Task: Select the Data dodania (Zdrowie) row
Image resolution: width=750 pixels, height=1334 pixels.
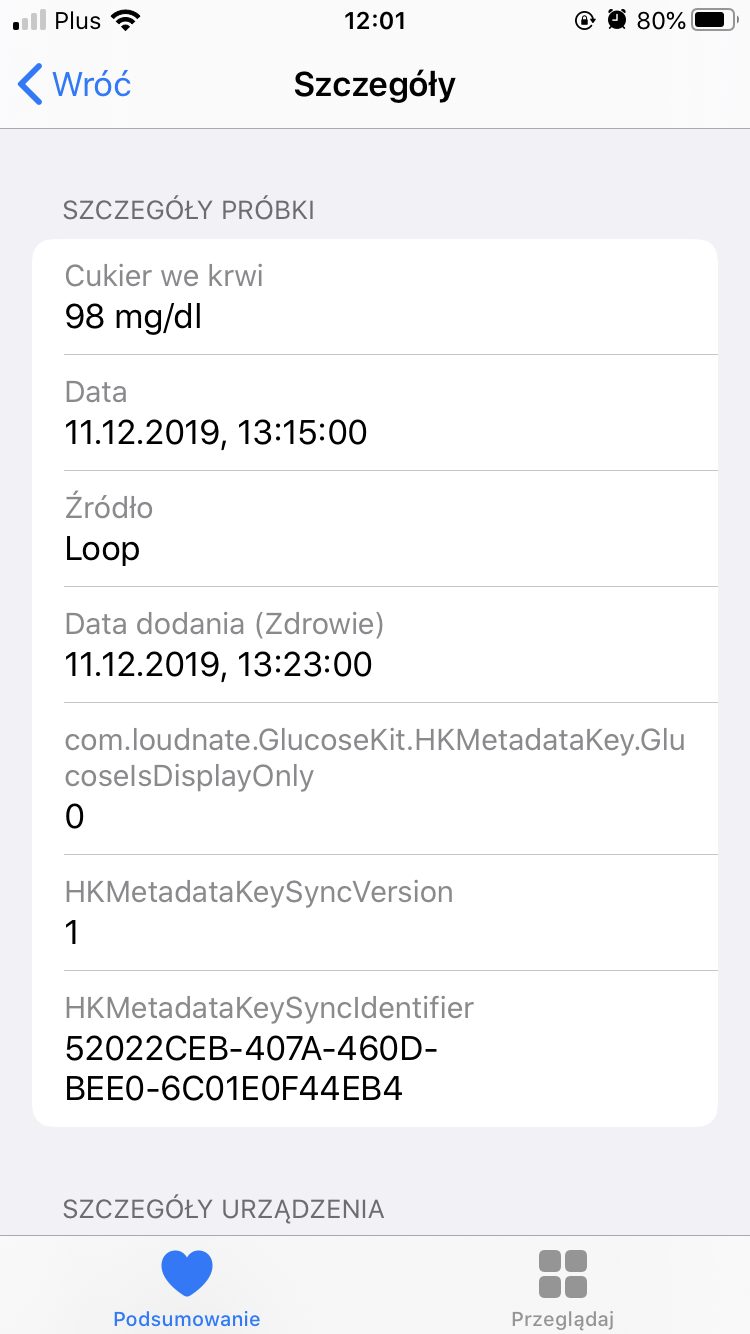Action: tap(375, 645)
